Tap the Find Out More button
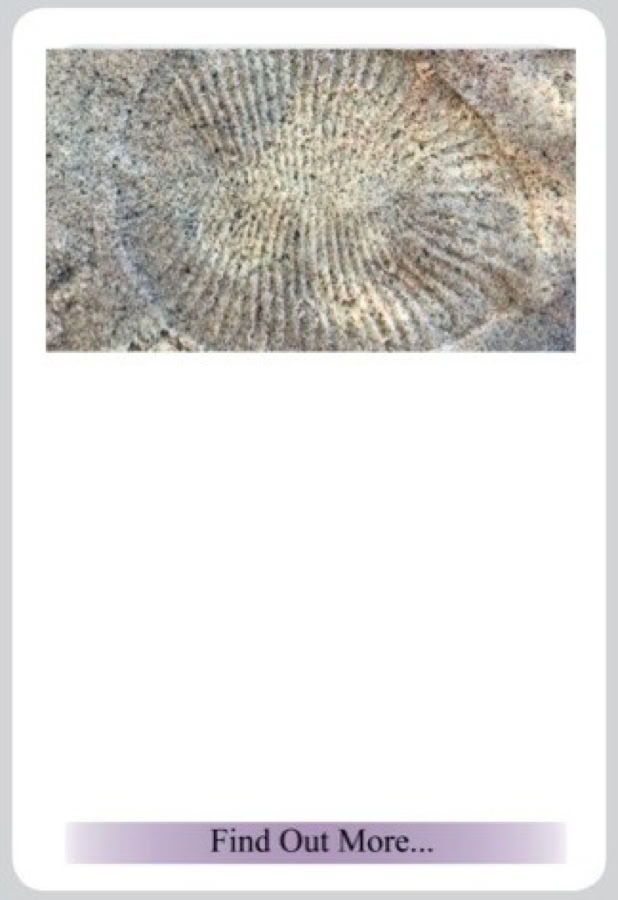The image size is (618, 900). pyautogui.click(x=316, y=842)
